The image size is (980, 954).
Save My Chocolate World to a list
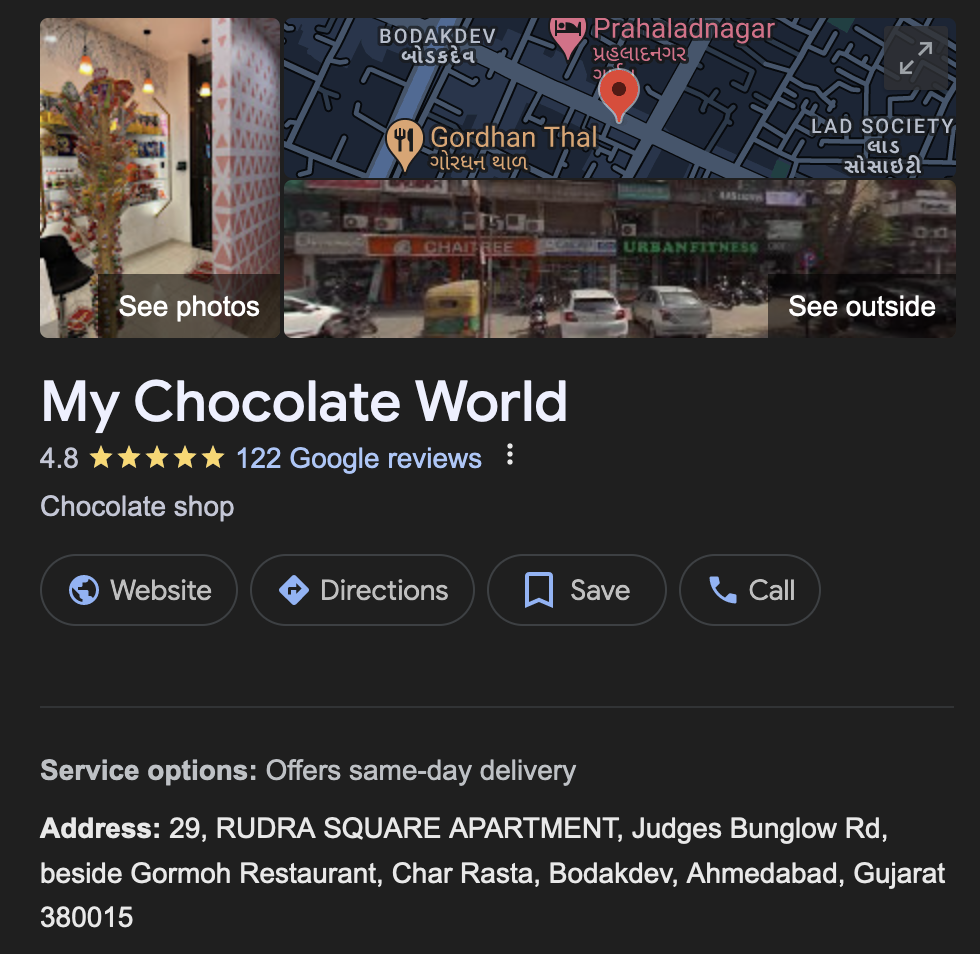(576, 590)
